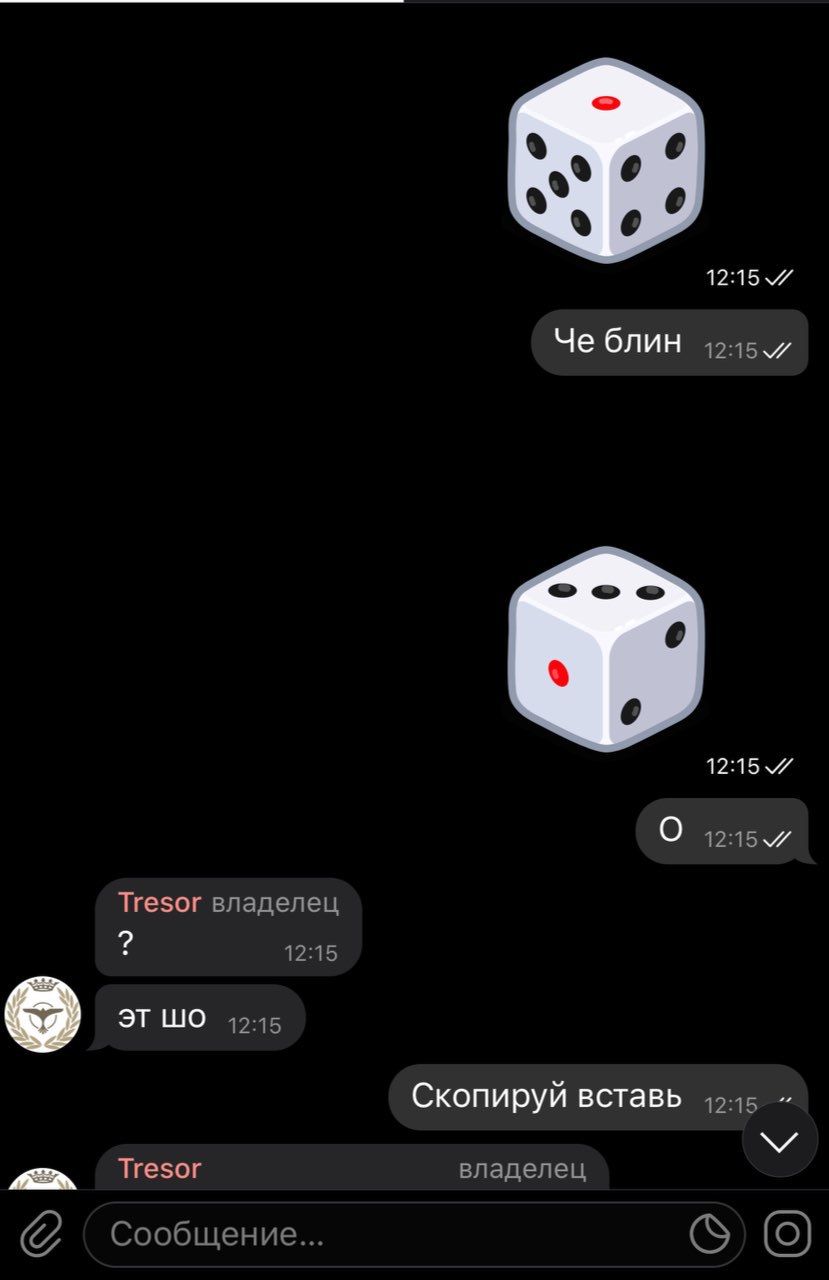Viewport: 829px width, 1280px height.
Task: Tap the Tresor sender name above question mark
Action: tap(159, 902)
